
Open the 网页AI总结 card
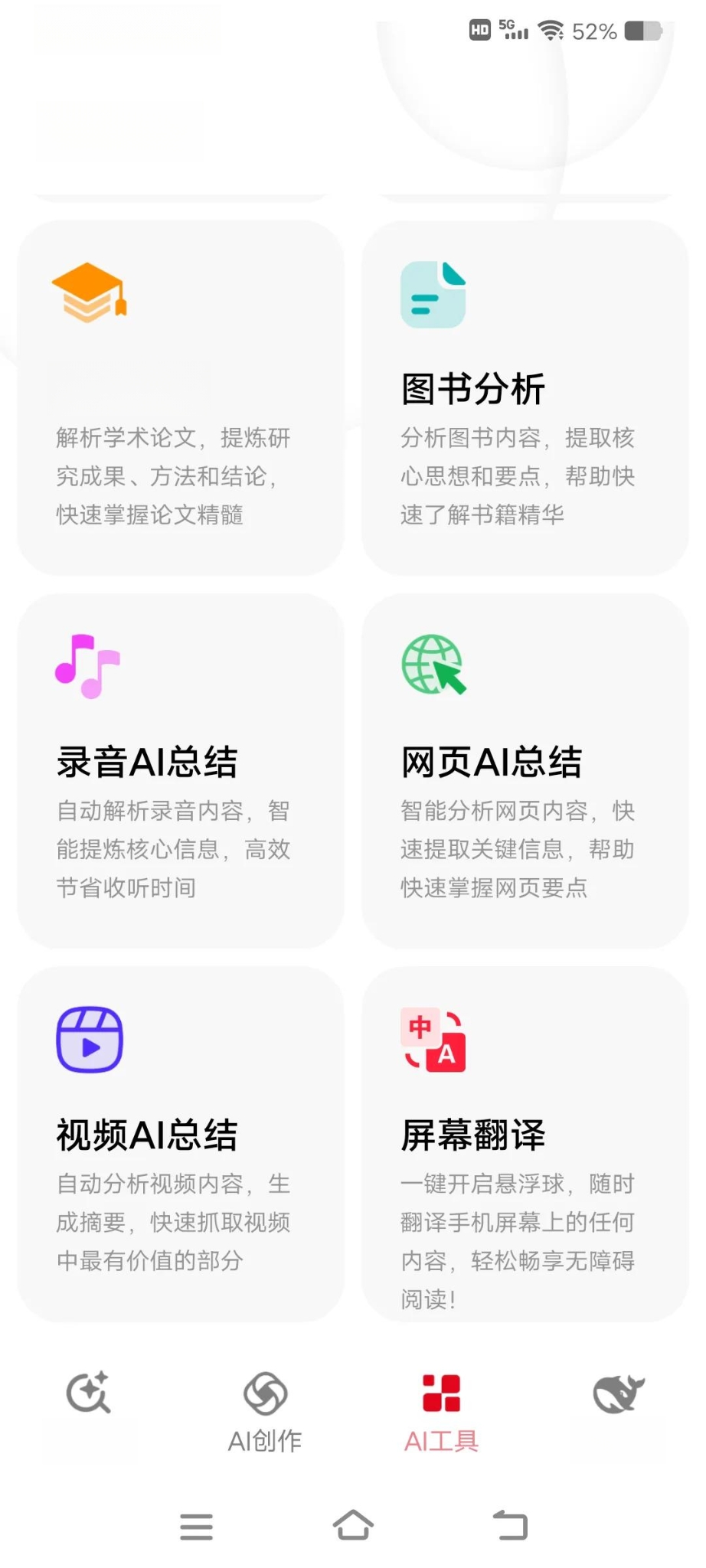tap(525, 771)
